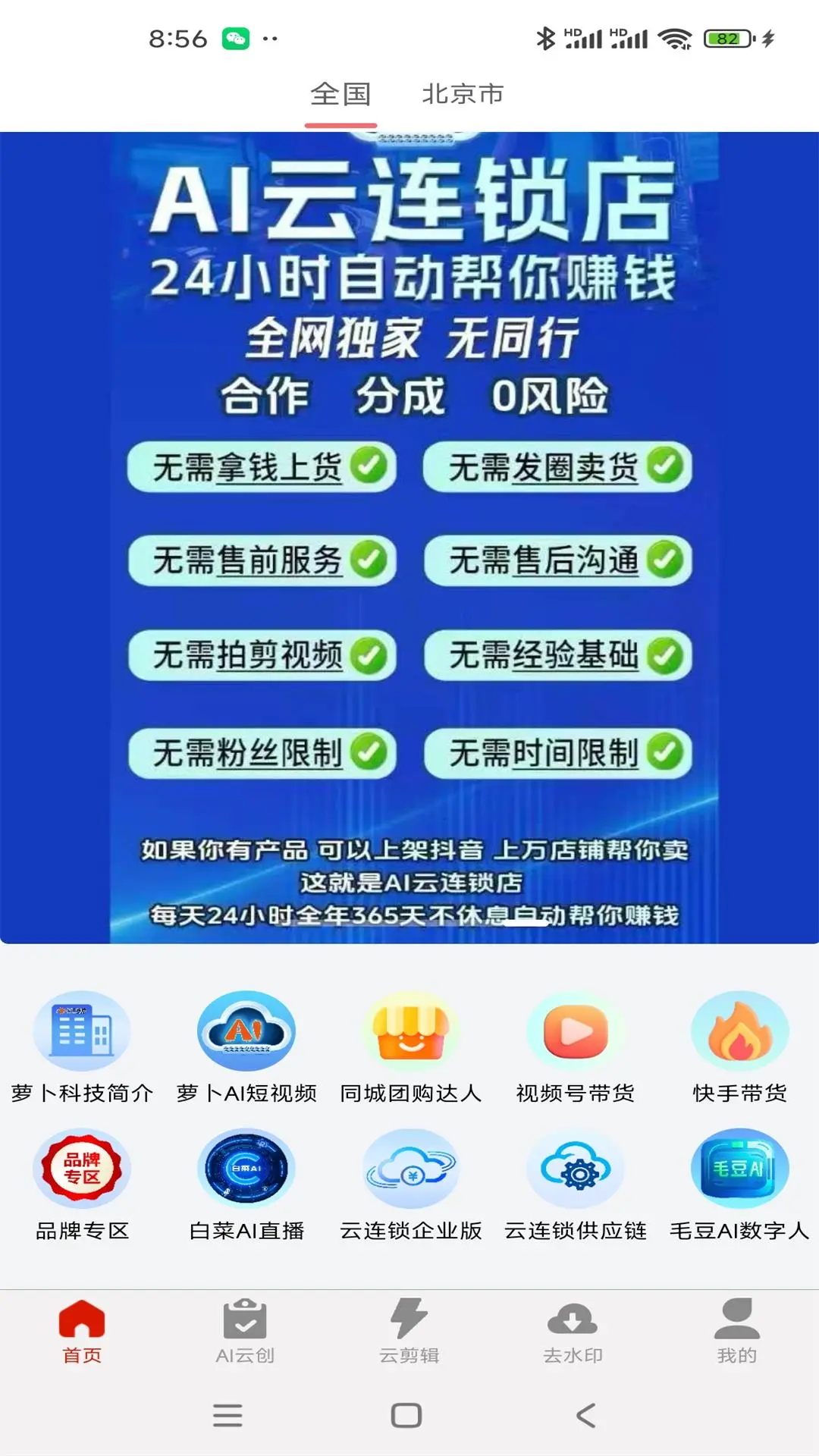This screenshot has width=819, height=1456.
Task: Open 萝卜科技简介
Action: coord(82,1046)
